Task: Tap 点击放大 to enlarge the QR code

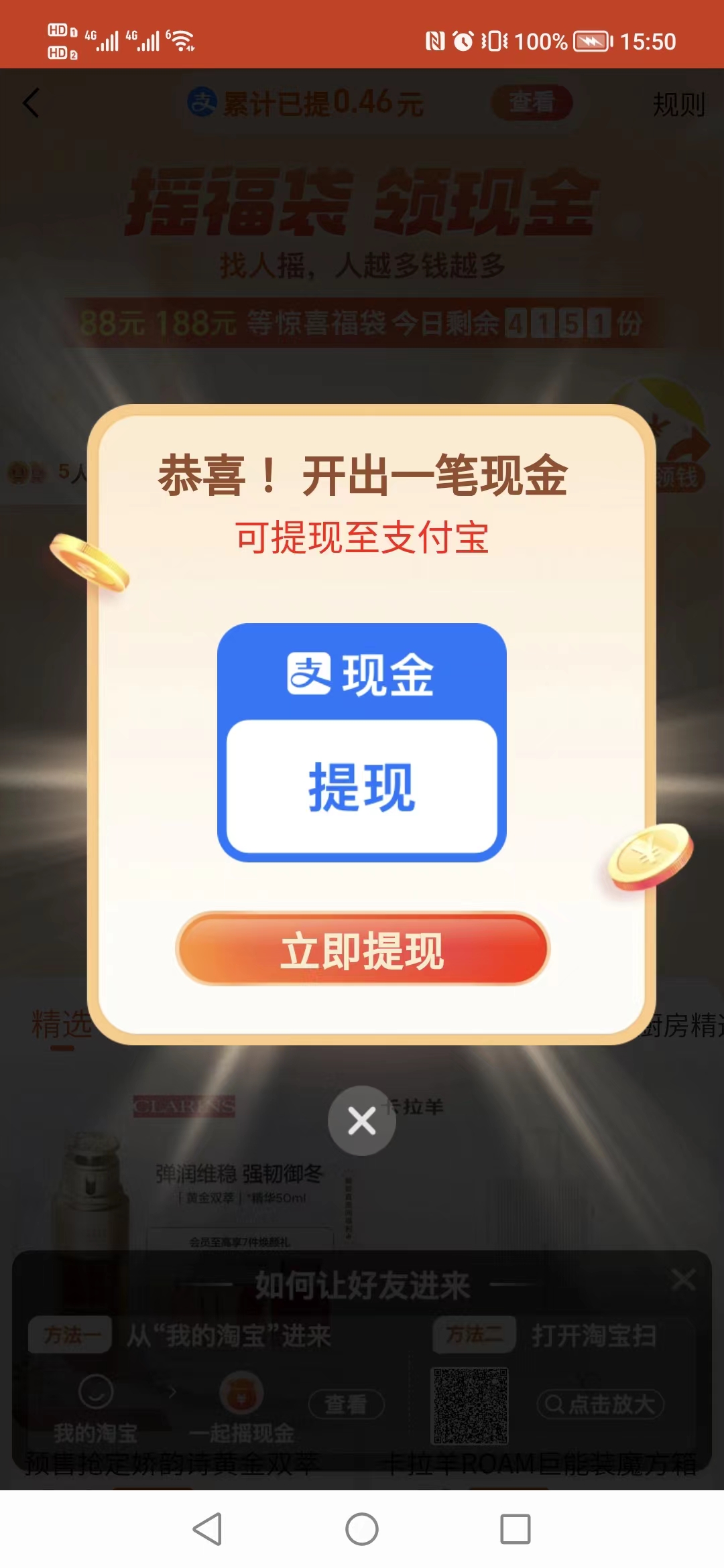Action: (x=601, y=1404)
